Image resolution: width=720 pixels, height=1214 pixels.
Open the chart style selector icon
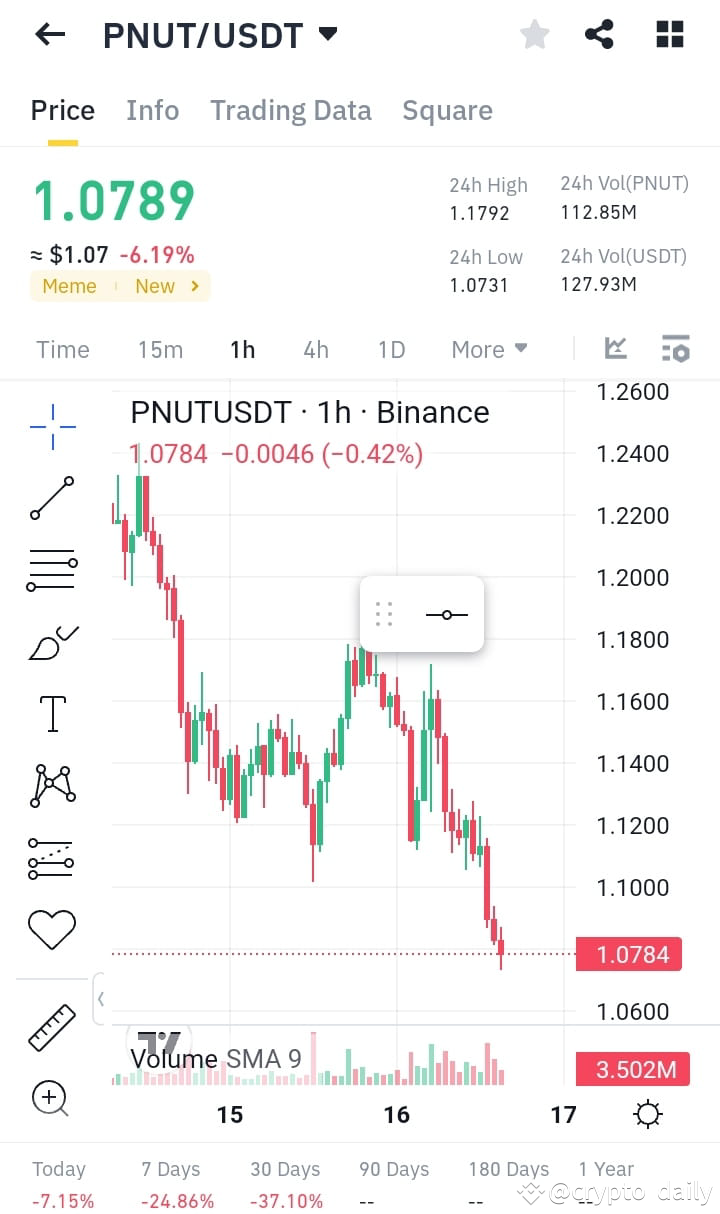tap(615, 348)
